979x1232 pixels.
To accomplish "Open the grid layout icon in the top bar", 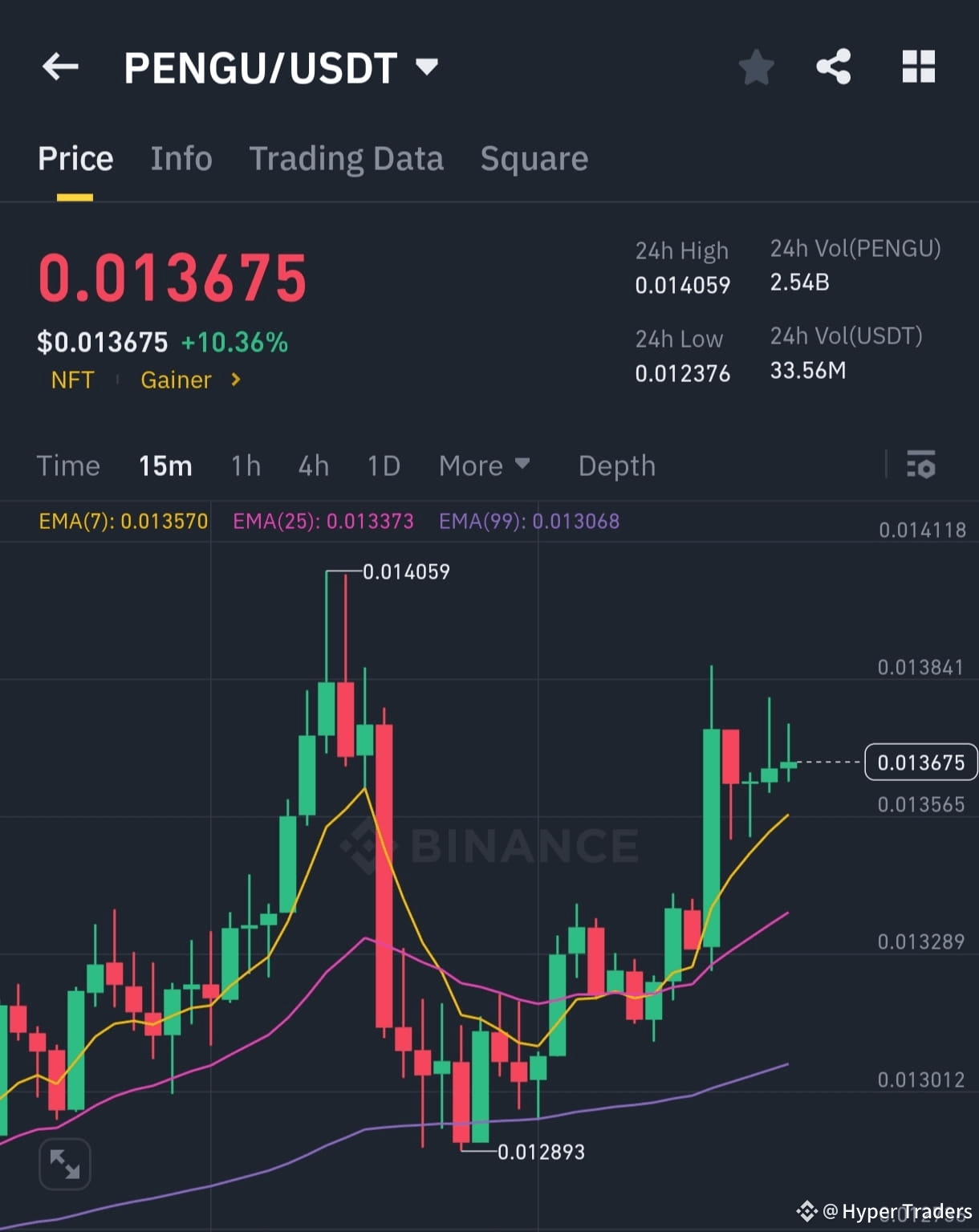I will click(x=918, y=67).
